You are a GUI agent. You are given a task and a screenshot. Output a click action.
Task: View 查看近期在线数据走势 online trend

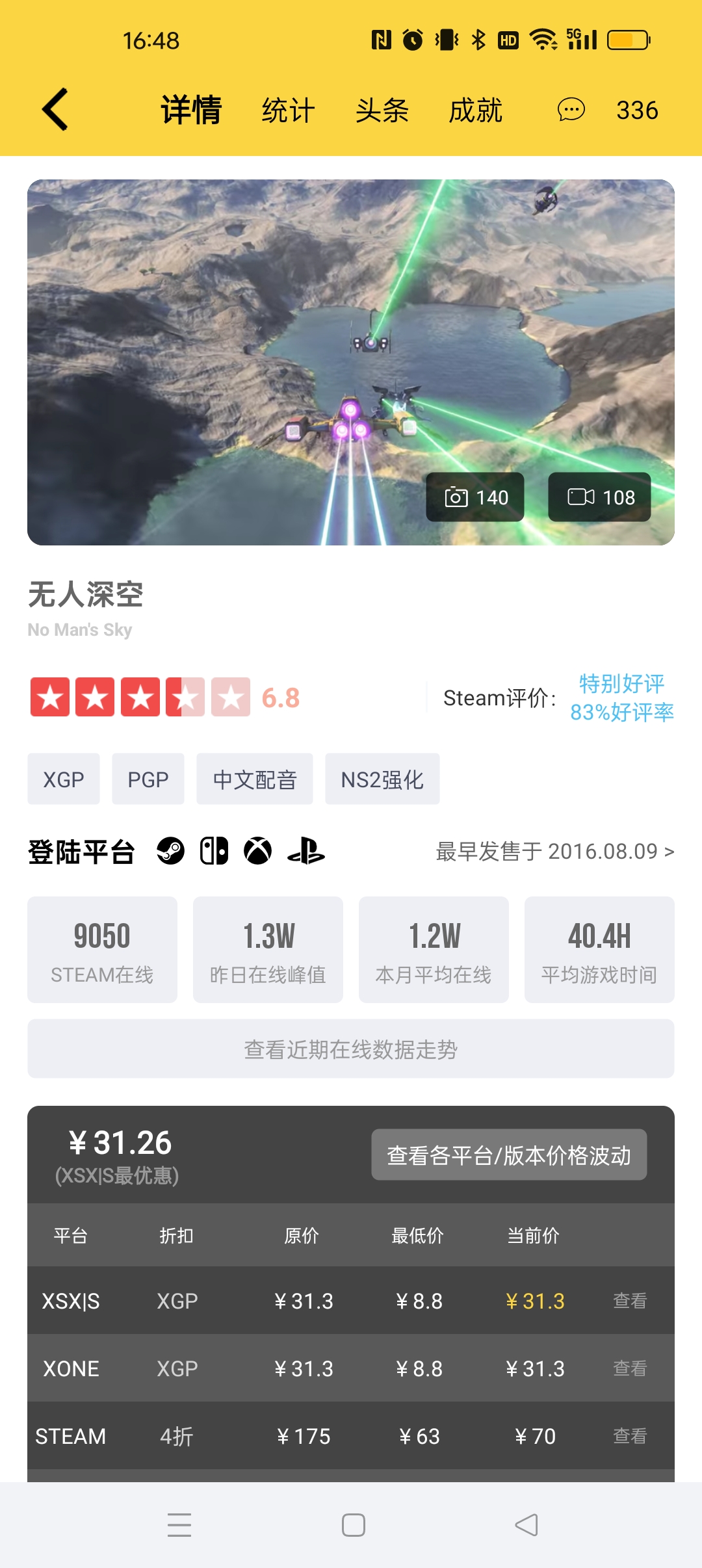[351, 1049]
